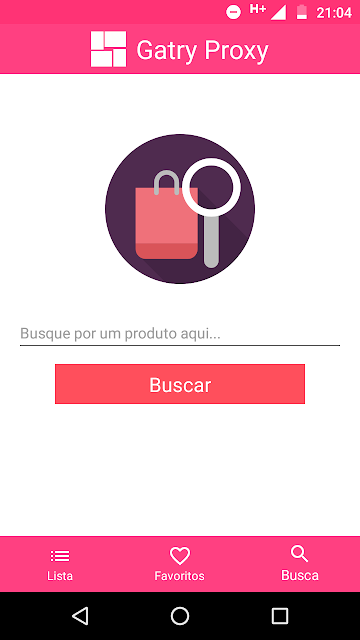Focus the product search text field
Screen dimensions: 360x640
coord(180,334)
